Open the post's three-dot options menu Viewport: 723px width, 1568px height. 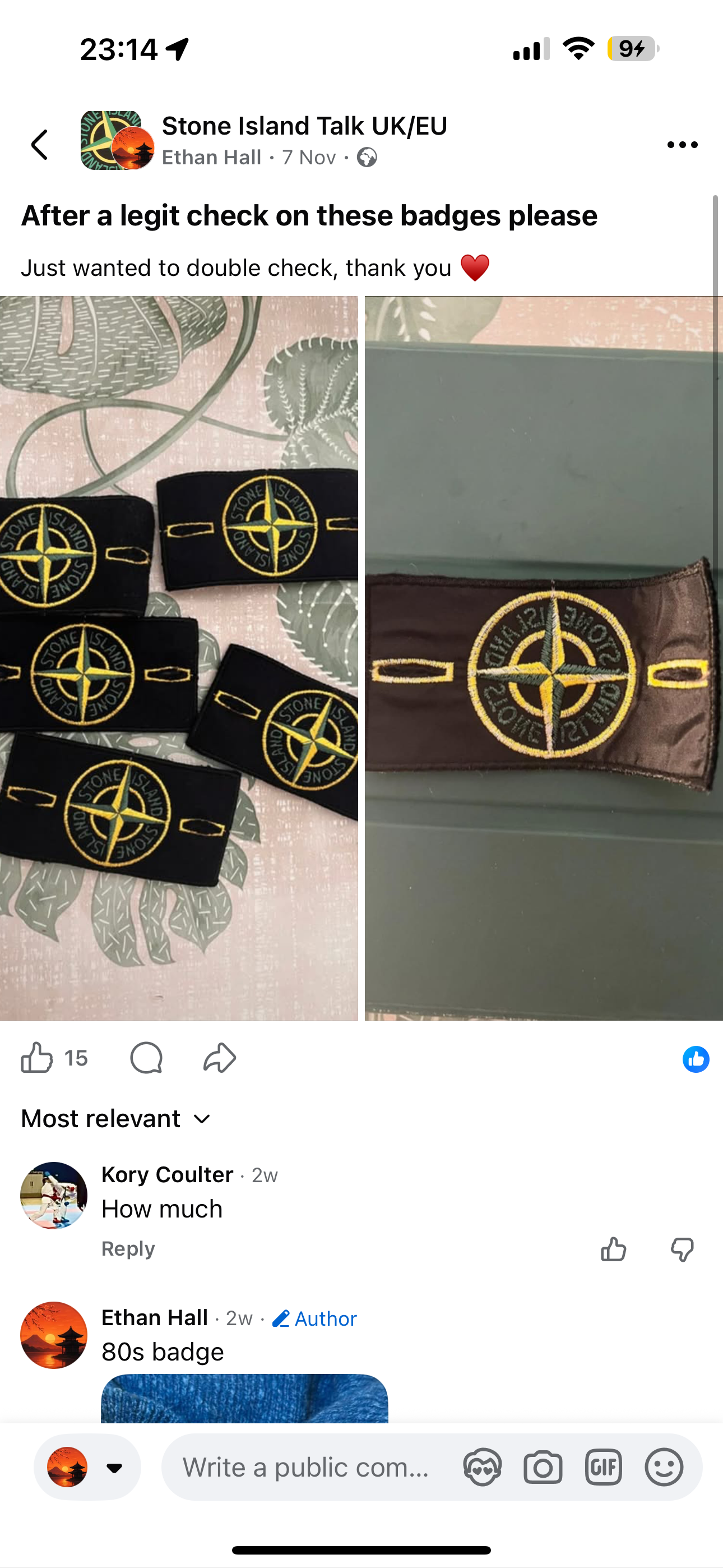(x=682, y=145)
